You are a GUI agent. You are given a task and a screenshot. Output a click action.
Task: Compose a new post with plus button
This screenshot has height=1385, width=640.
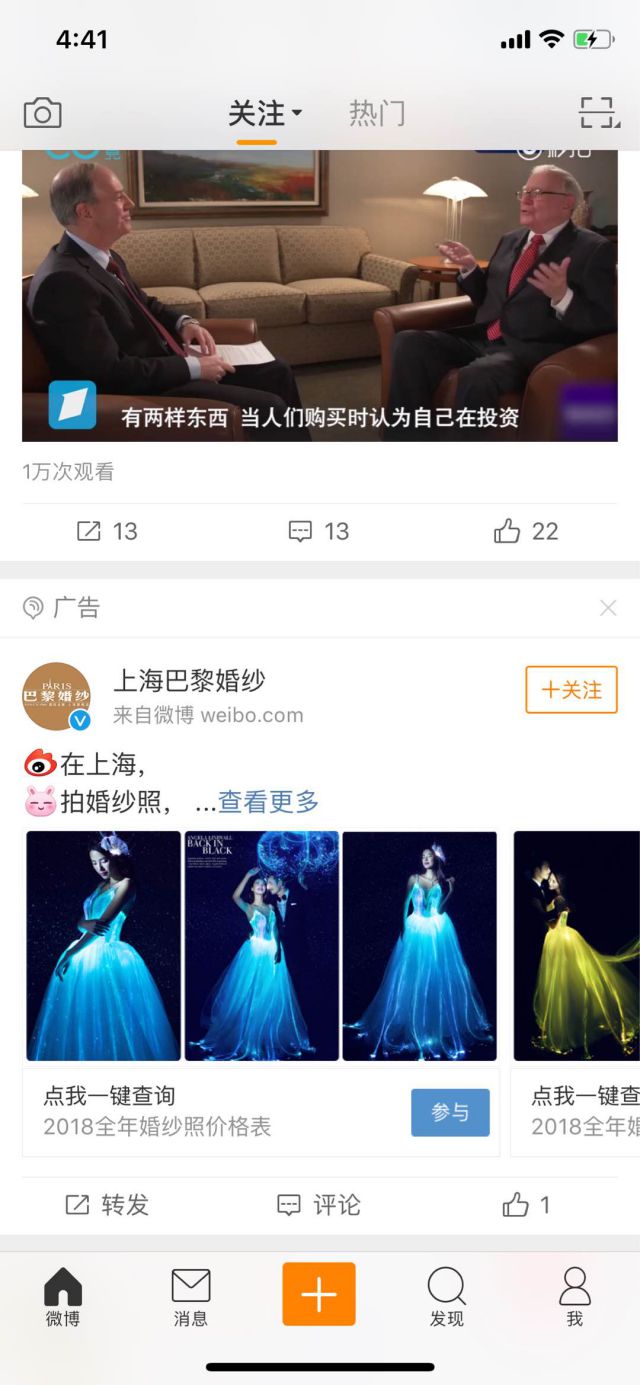[x=319, y=1294]
